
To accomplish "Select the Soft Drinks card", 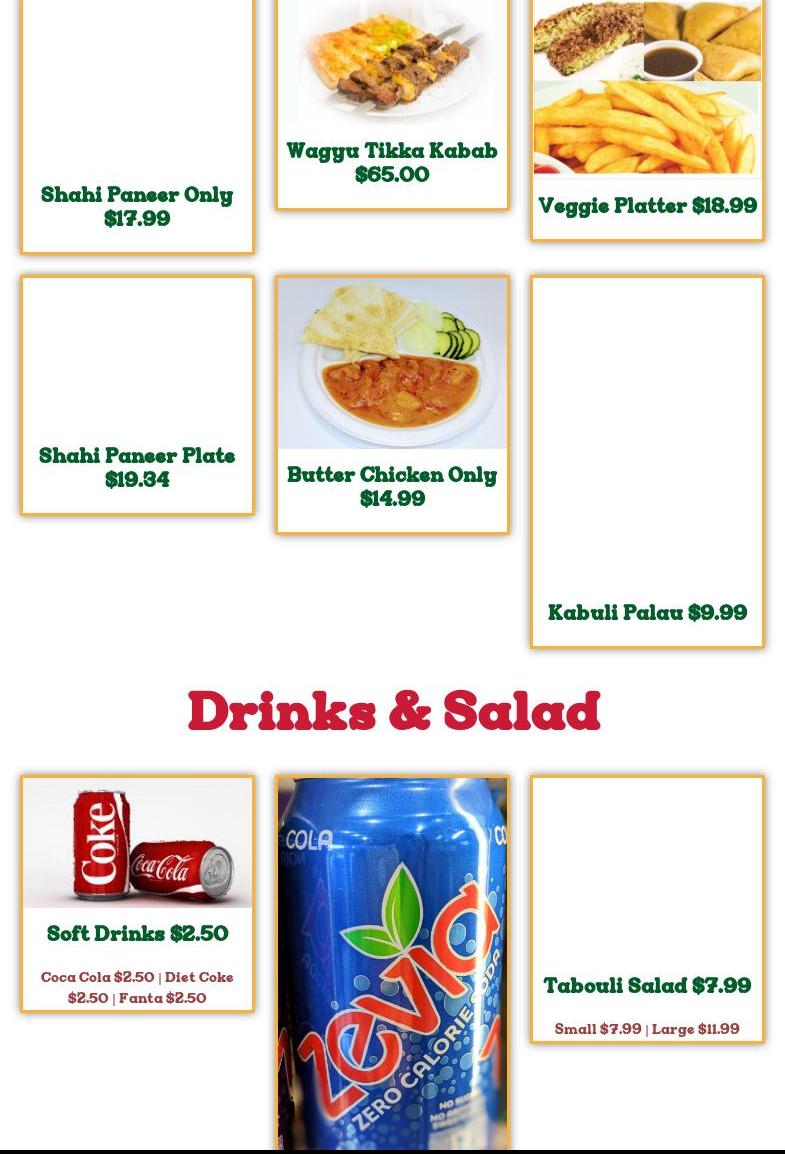I will coord(137,932).
